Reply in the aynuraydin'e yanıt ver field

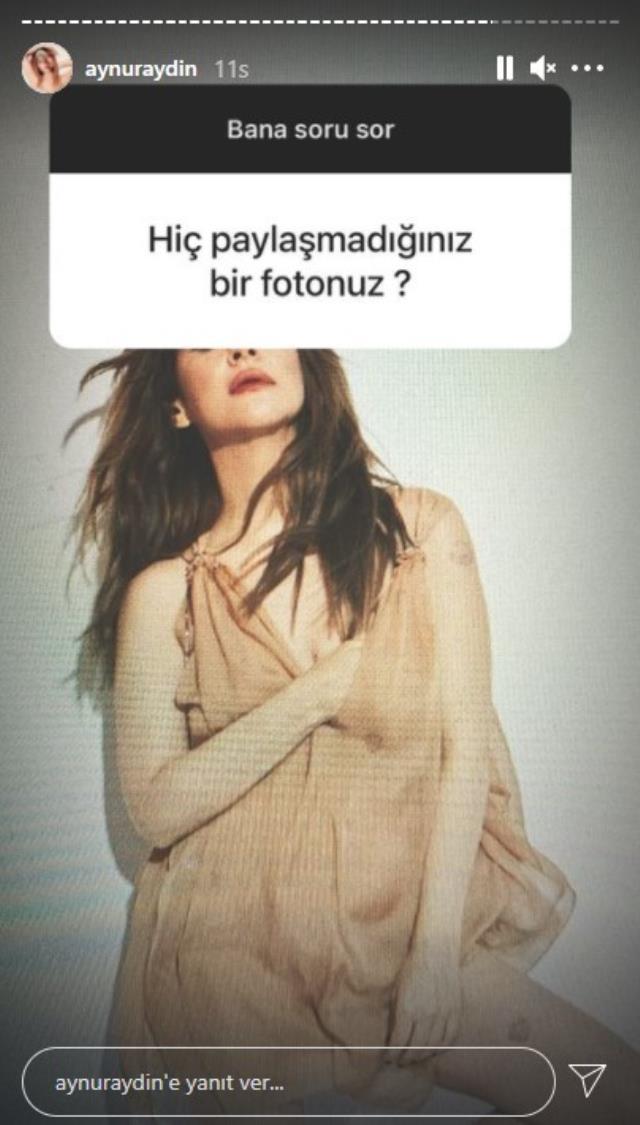point(288,1081)
